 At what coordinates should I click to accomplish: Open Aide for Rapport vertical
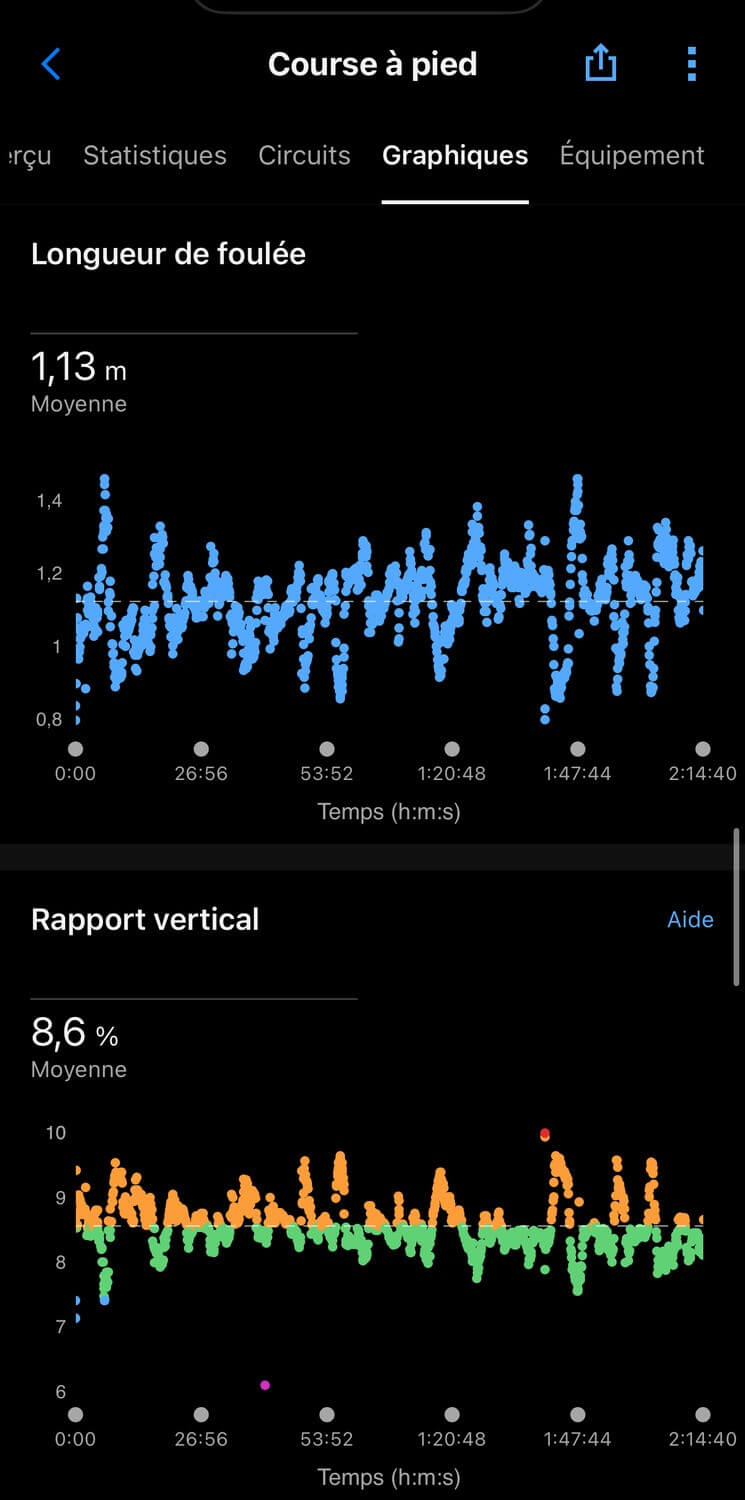tap(690, 920)
